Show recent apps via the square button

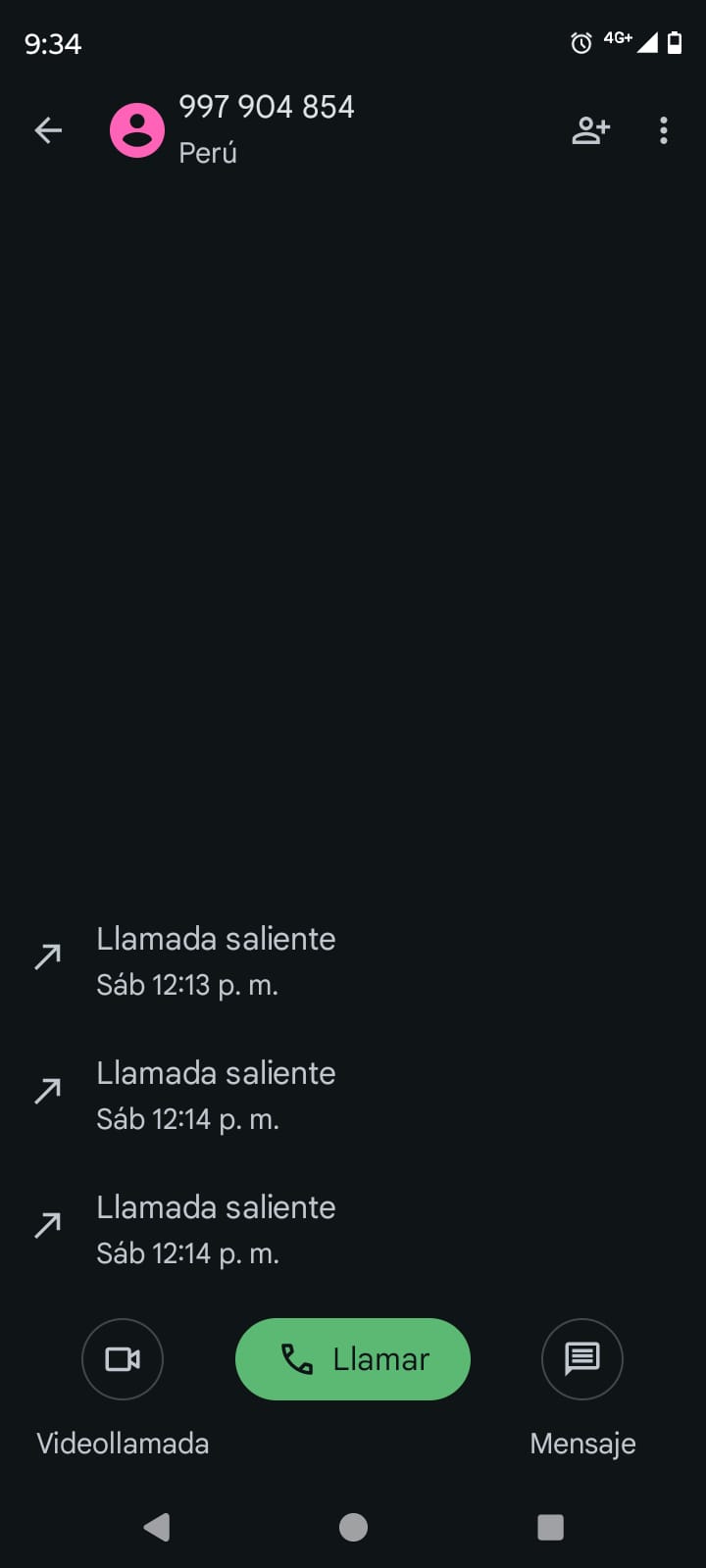pyautogui.click(x=551, y=1527)
